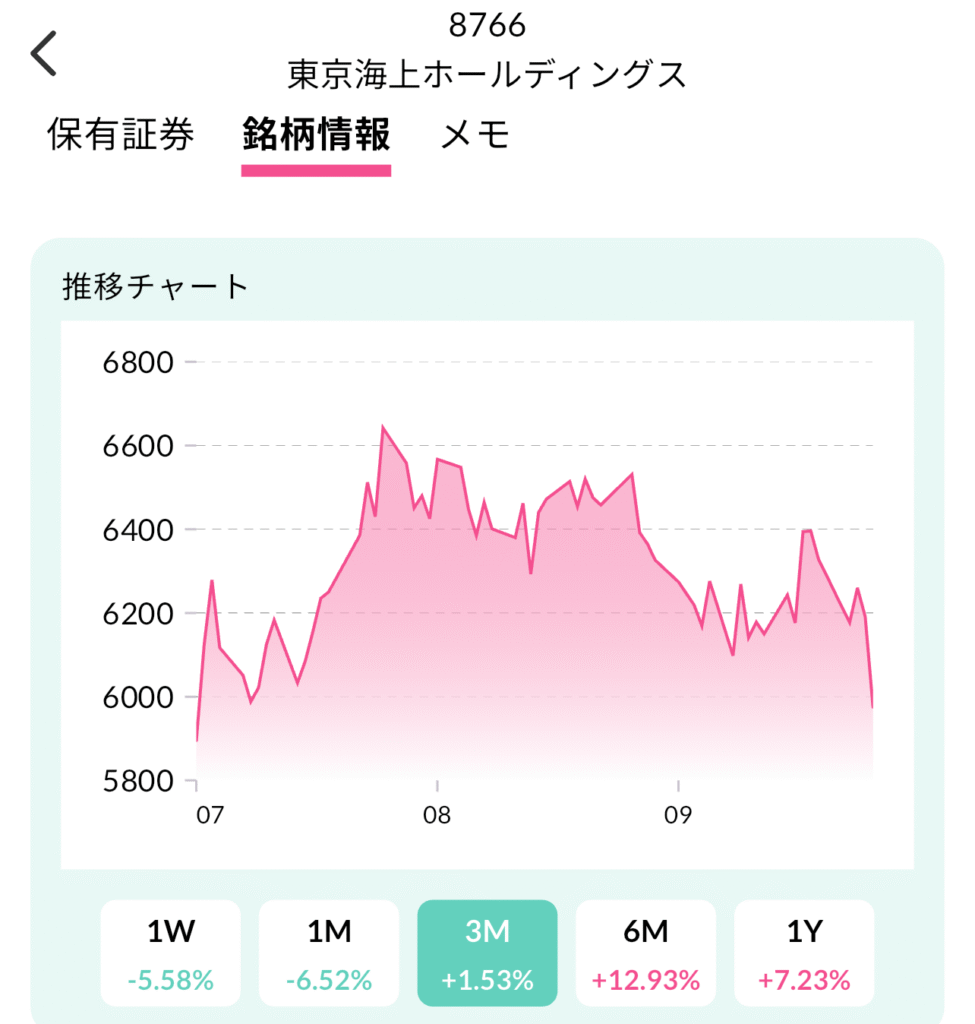This screenshot has height=1024, width=975.
Task: Toggle the highlighted 3M period button
Action: (x=487, y=951)
